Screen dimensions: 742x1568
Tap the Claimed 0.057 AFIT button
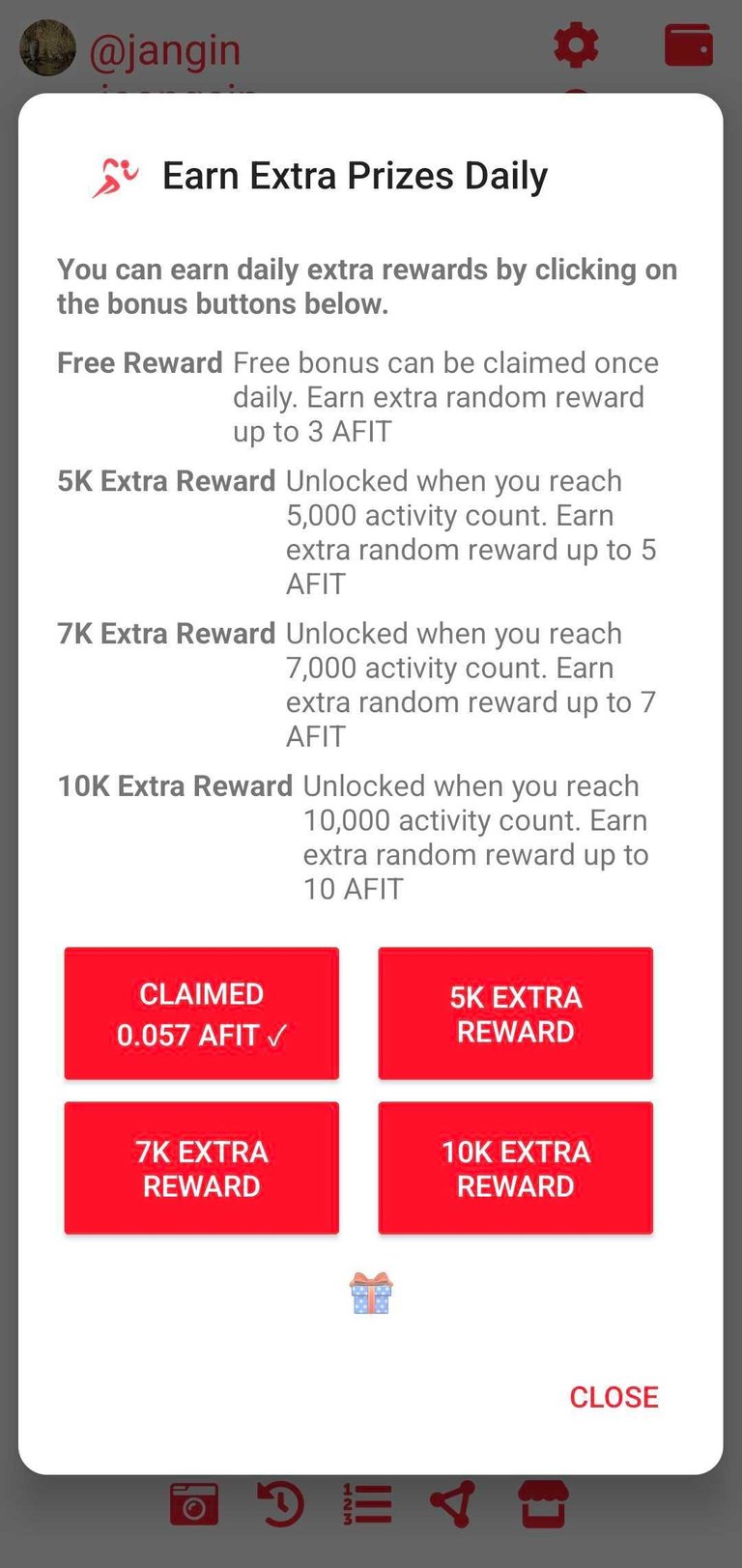click(x=201, y=1013)
